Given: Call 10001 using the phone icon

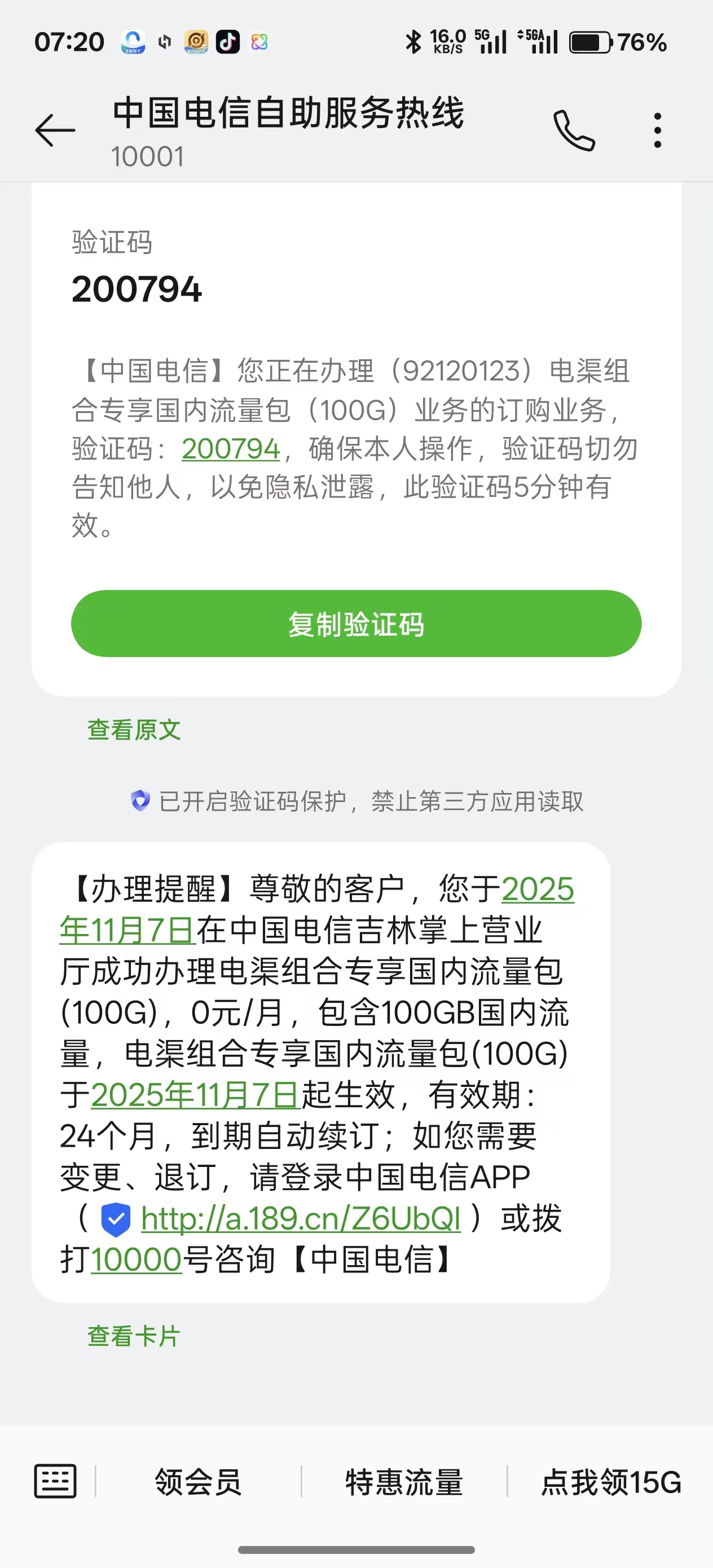Looking at the screenshot, I should click(575, 130).
